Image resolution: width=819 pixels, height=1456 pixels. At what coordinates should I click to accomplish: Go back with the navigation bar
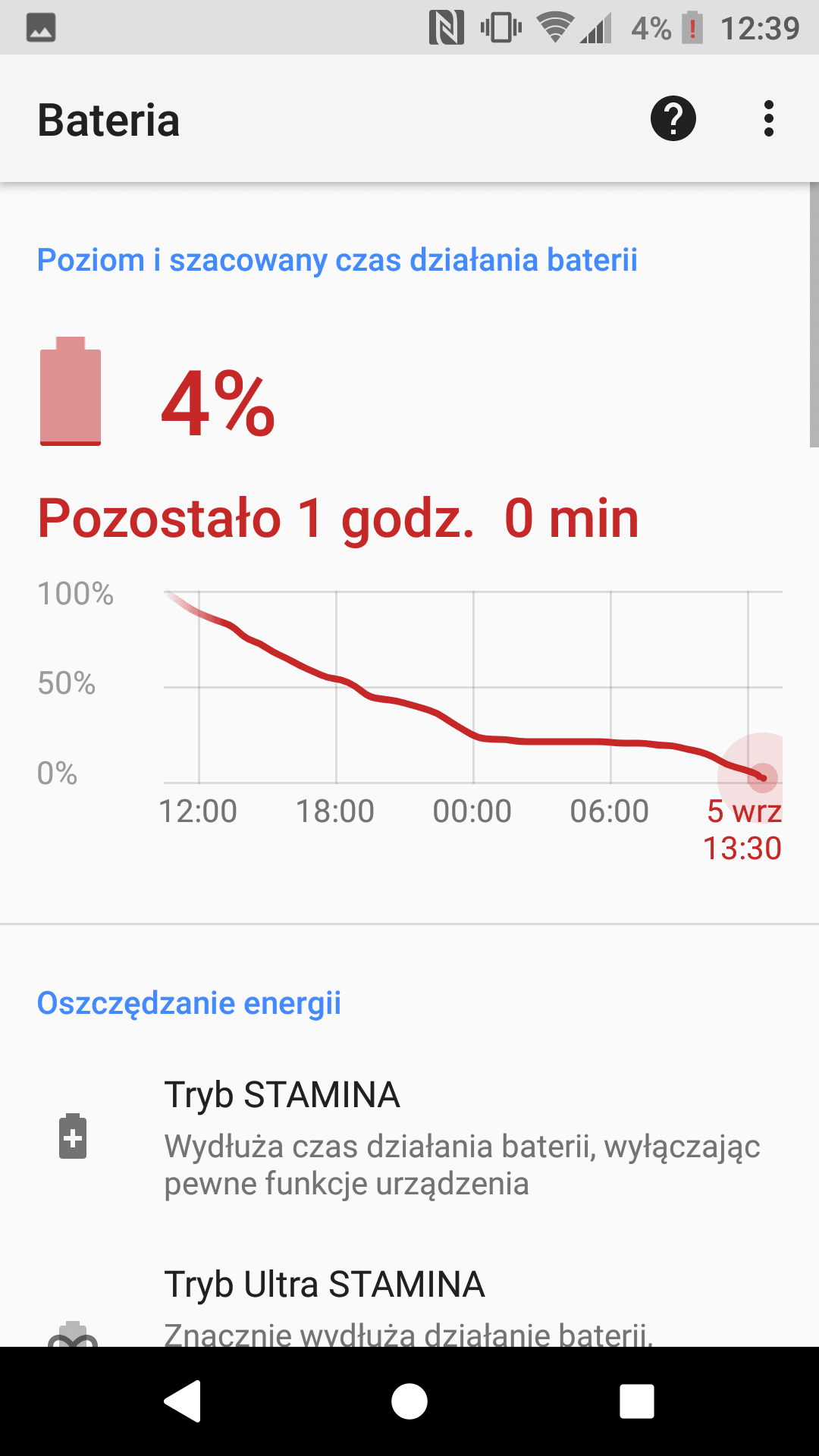point(182,1401)
